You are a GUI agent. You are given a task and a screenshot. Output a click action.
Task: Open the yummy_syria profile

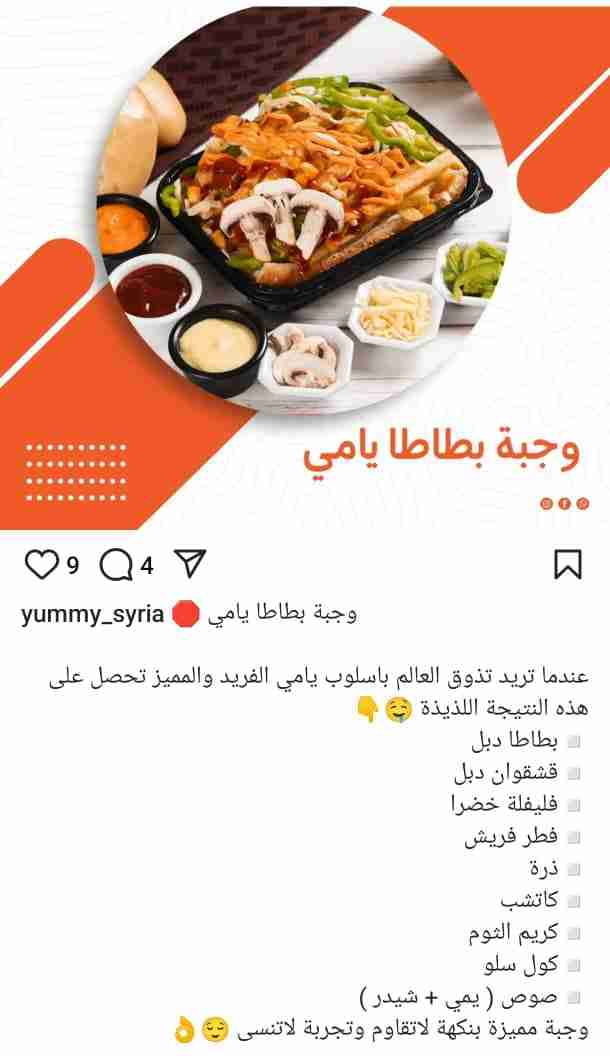point(92,614)
